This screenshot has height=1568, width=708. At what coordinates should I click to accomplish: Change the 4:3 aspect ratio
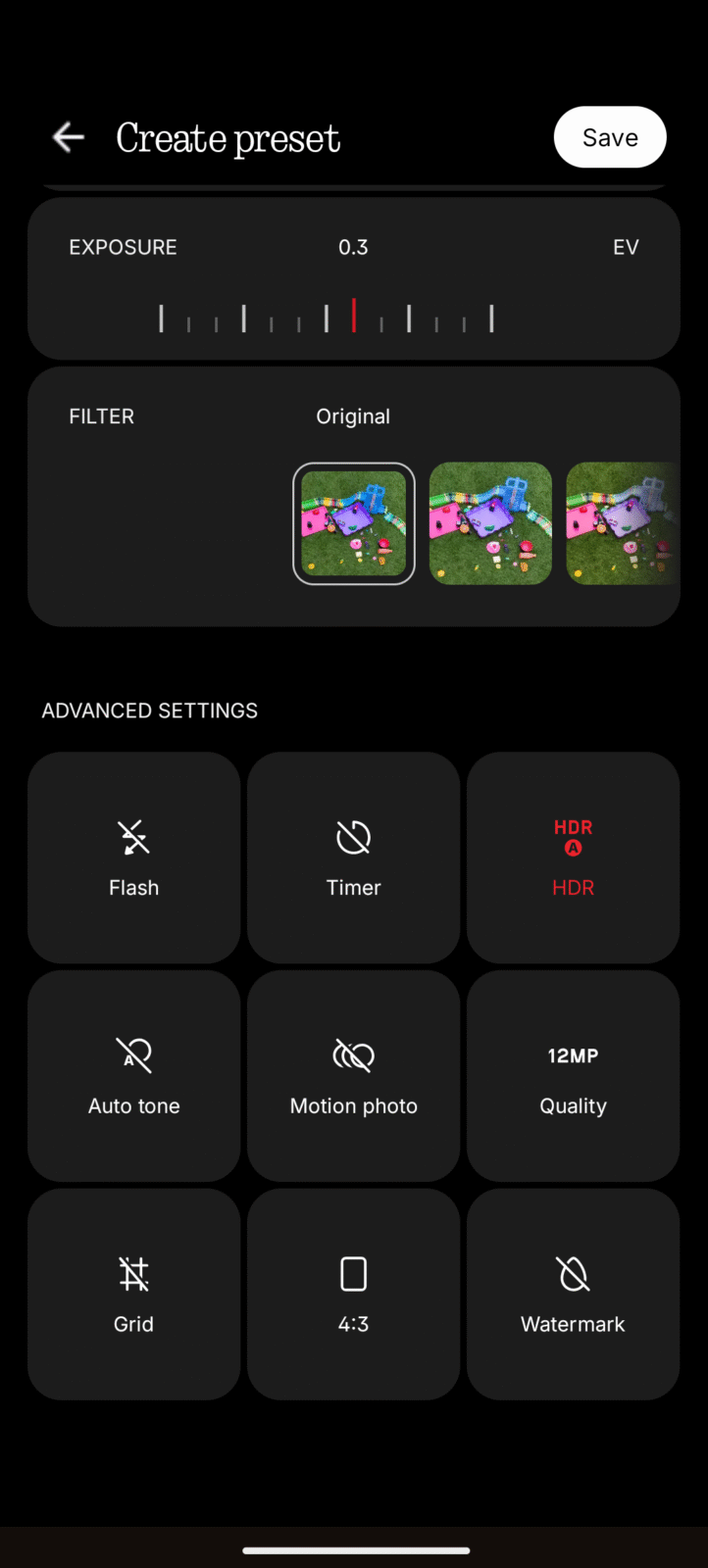[353, 1295]
